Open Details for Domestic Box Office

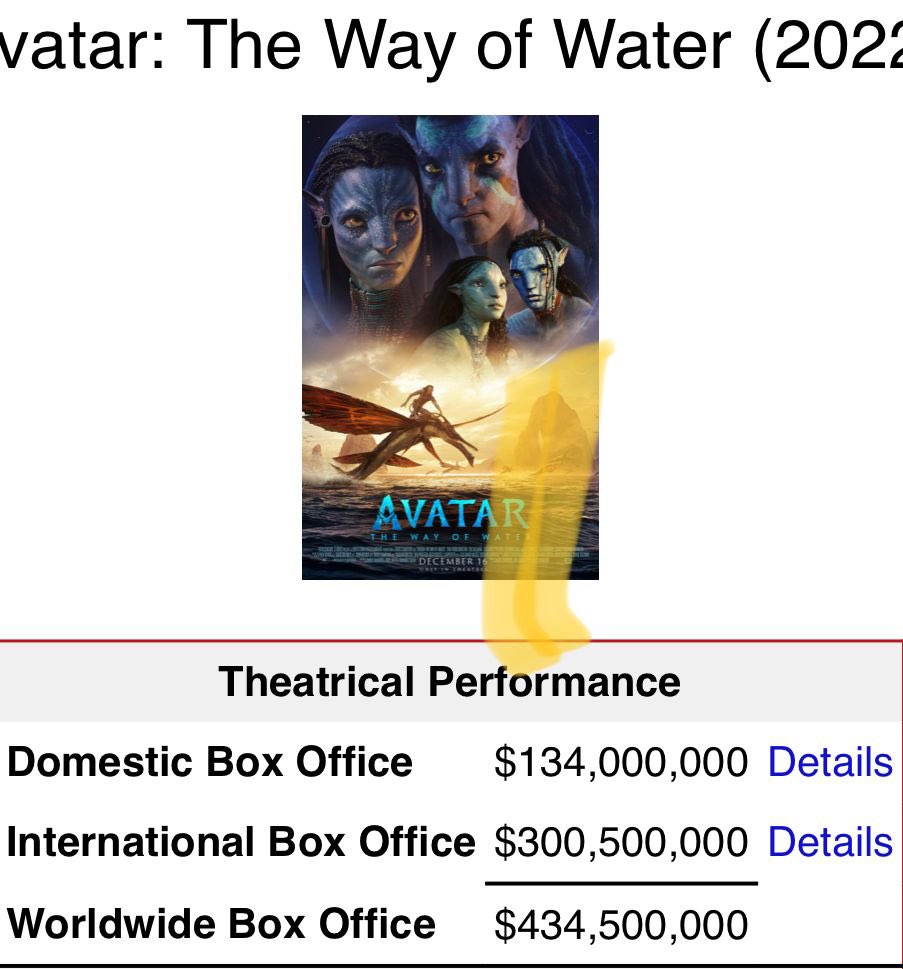click(829, 762)
